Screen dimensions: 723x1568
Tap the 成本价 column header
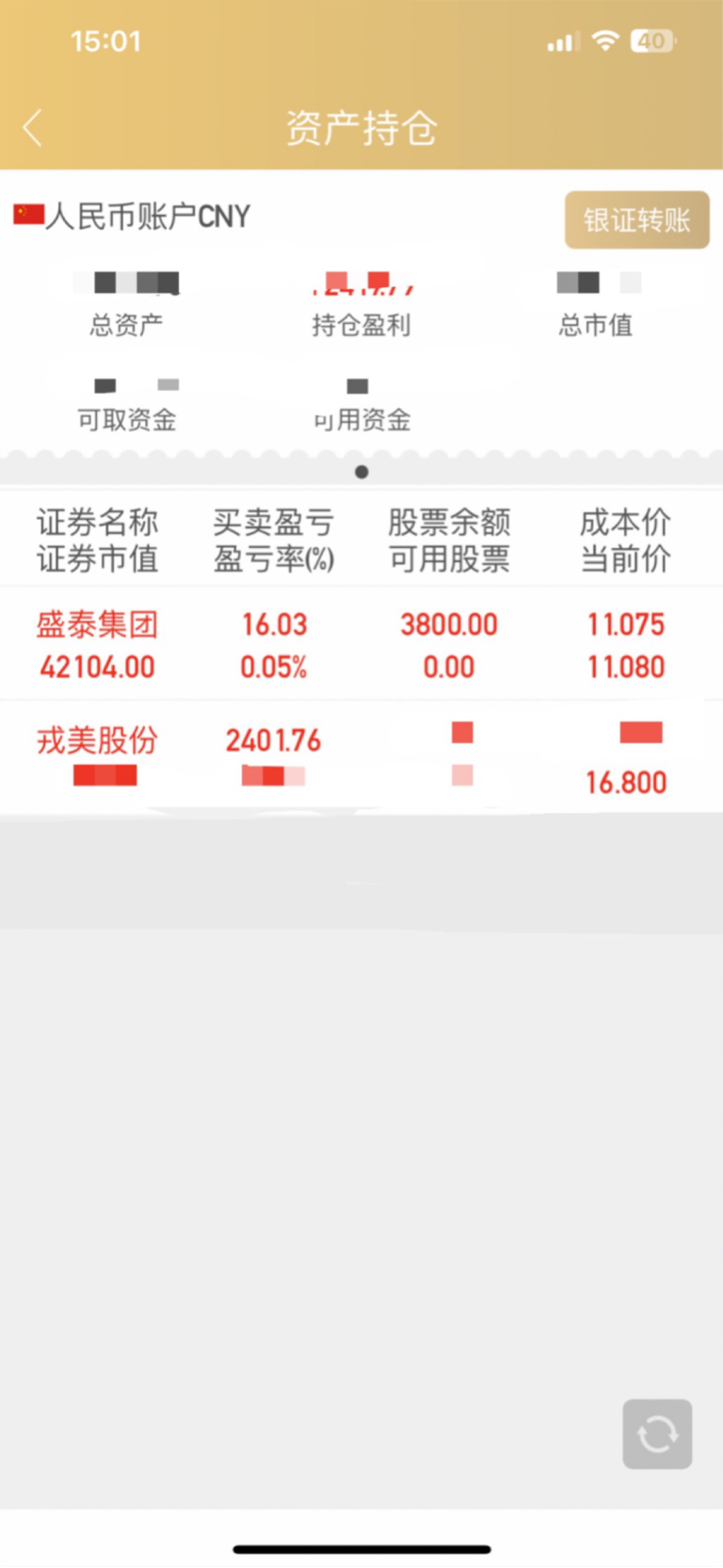(623, 522)
